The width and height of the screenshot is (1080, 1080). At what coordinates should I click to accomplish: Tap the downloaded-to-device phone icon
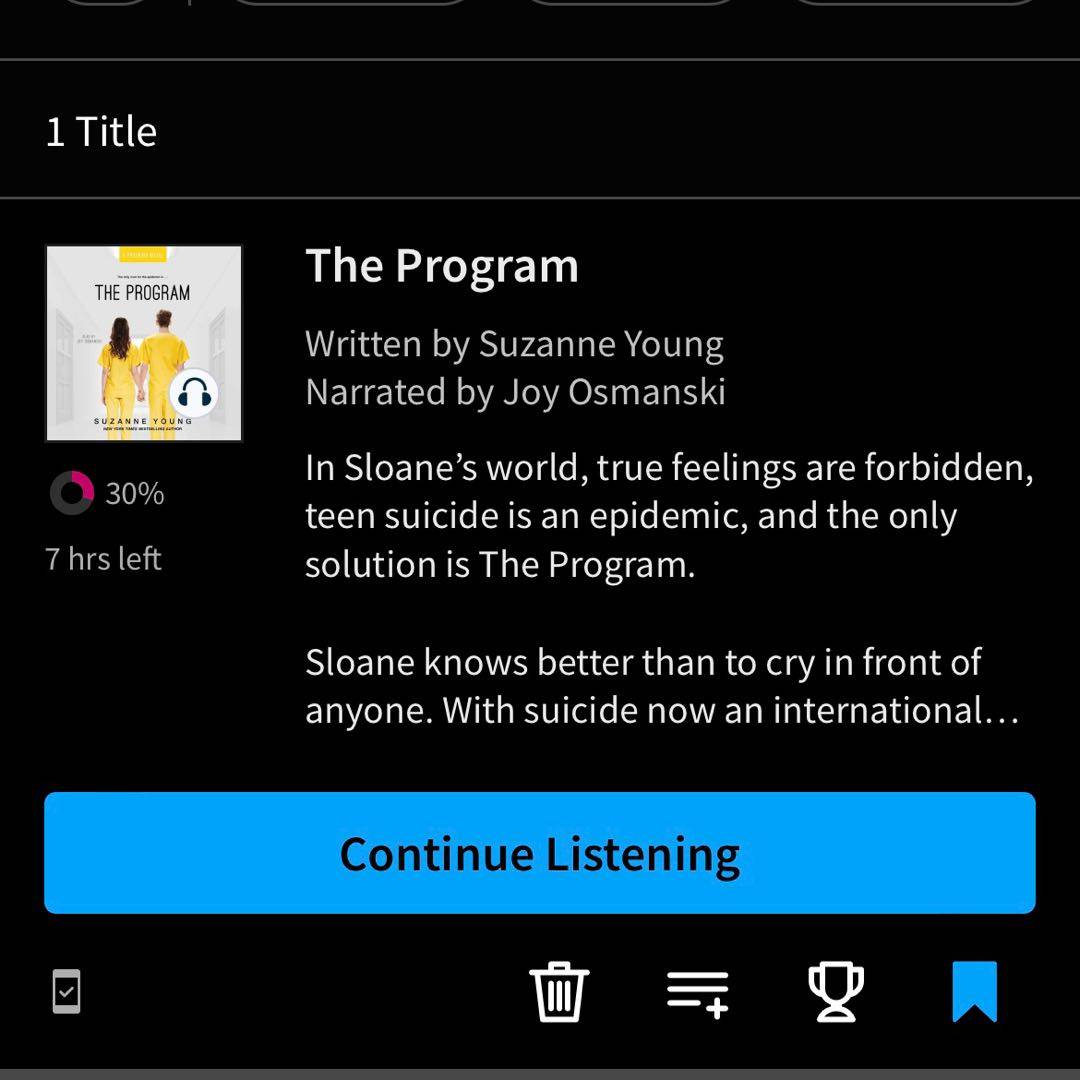coord(66,992)
